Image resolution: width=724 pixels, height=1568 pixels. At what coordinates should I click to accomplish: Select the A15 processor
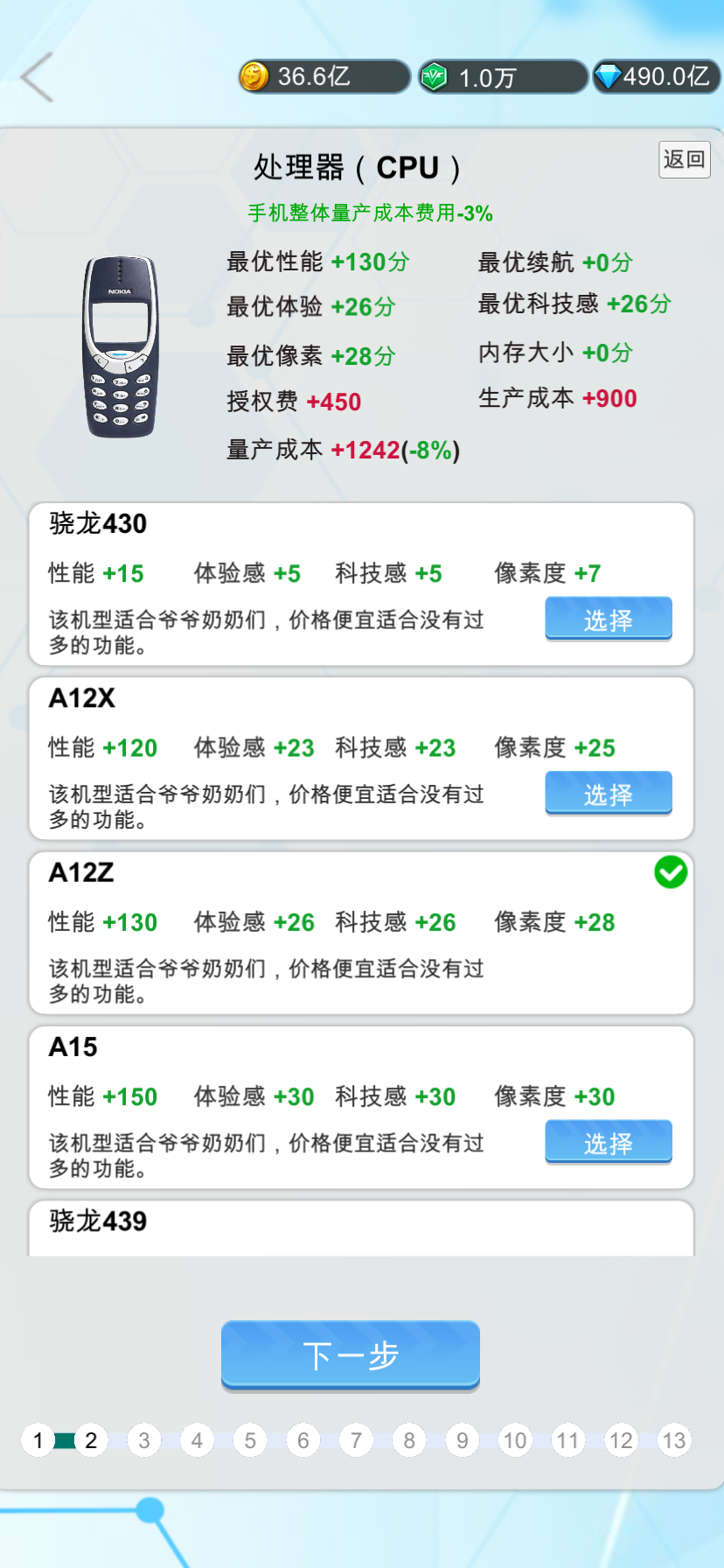click(x=609, y=1143)
